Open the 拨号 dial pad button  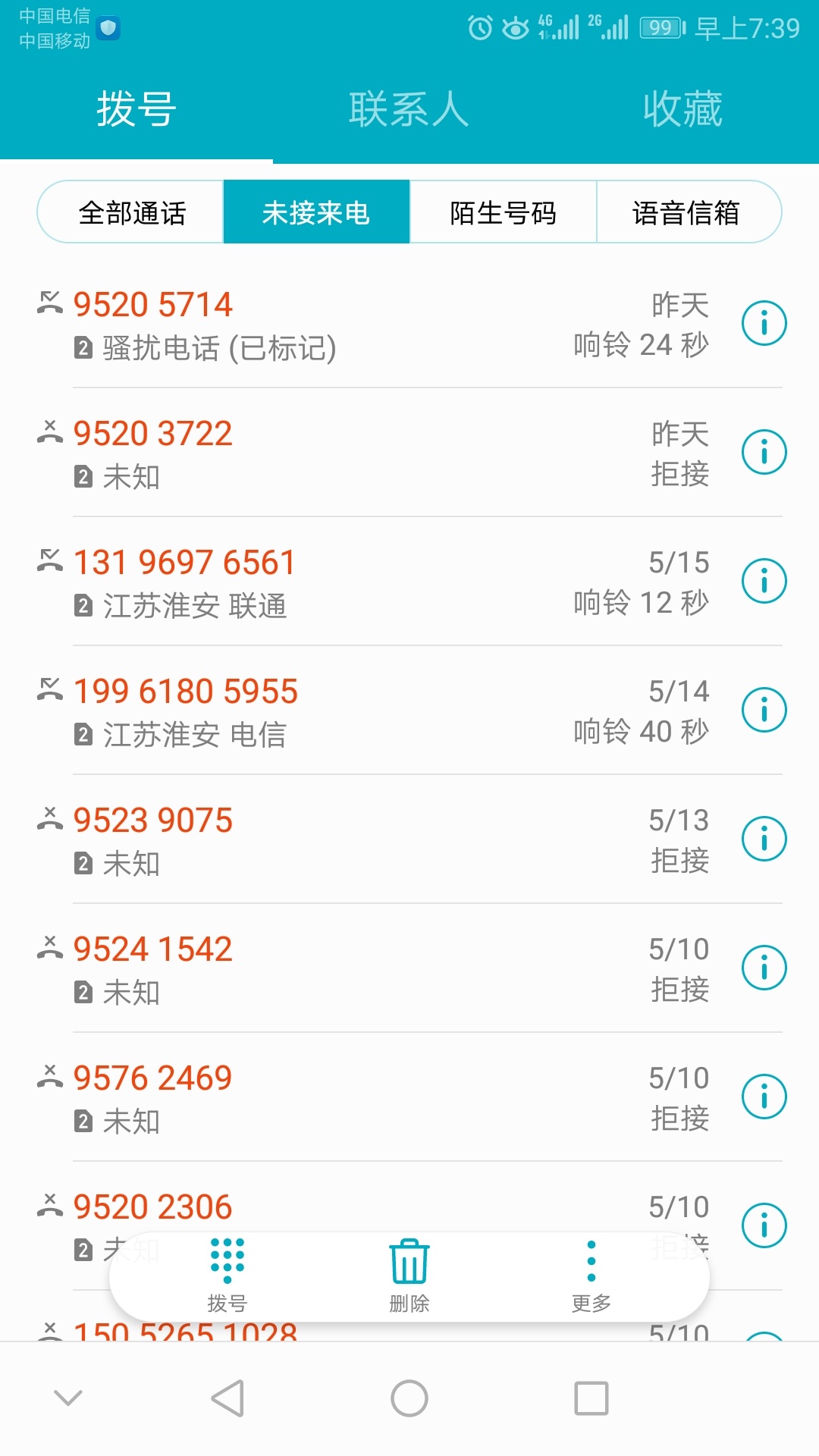pos(227,1276)
